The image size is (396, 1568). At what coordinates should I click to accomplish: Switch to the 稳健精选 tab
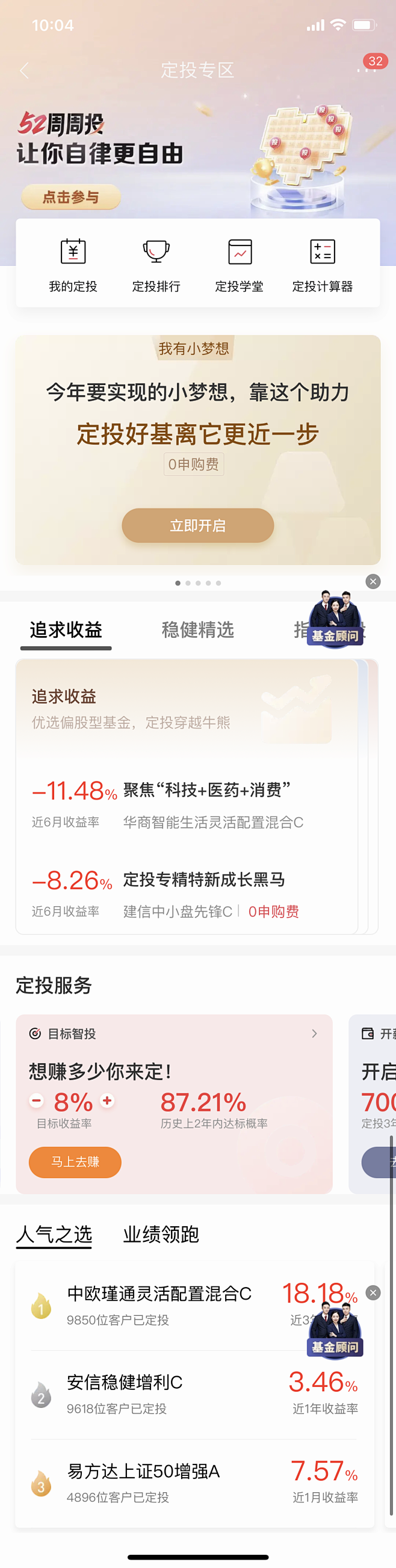[197, 629]
